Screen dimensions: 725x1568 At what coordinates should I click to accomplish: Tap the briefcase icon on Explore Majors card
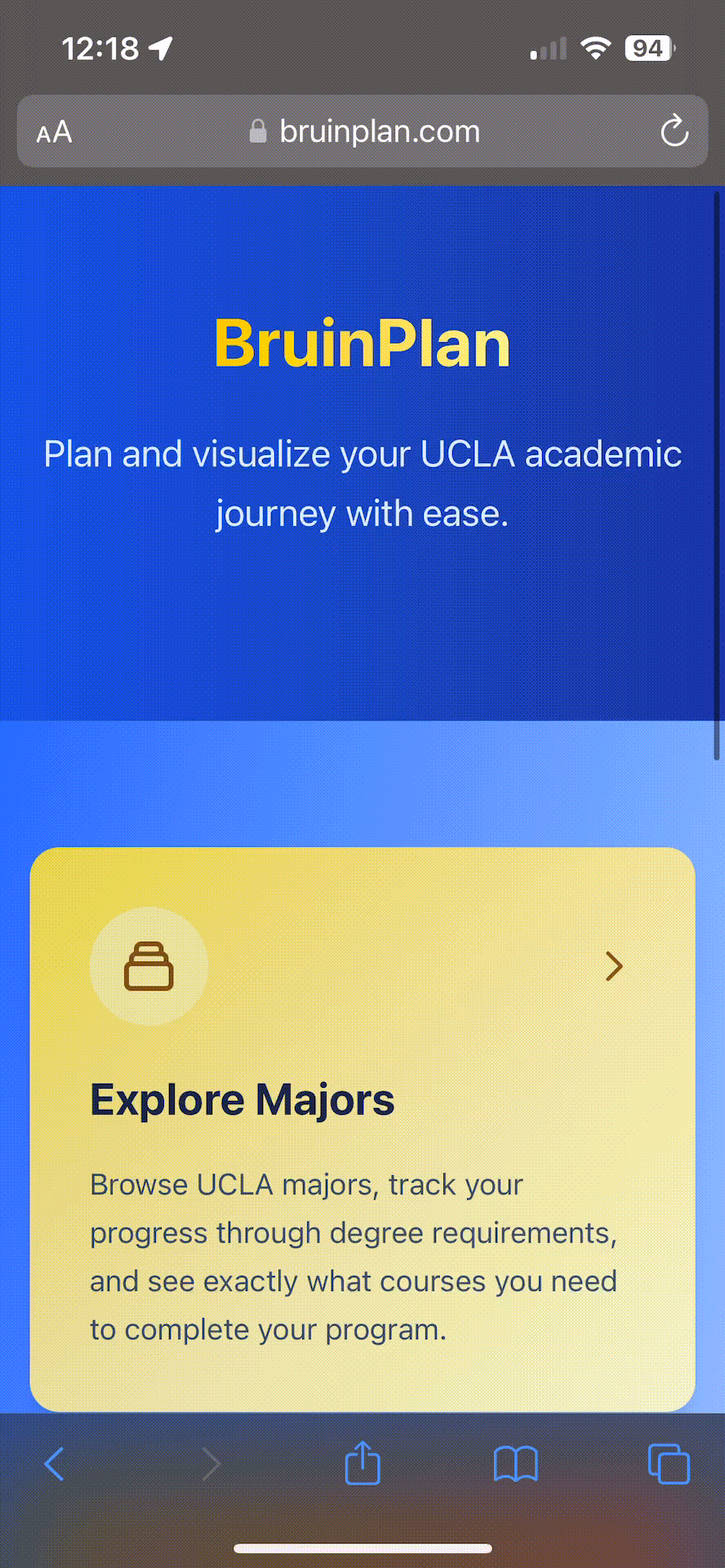148,966
